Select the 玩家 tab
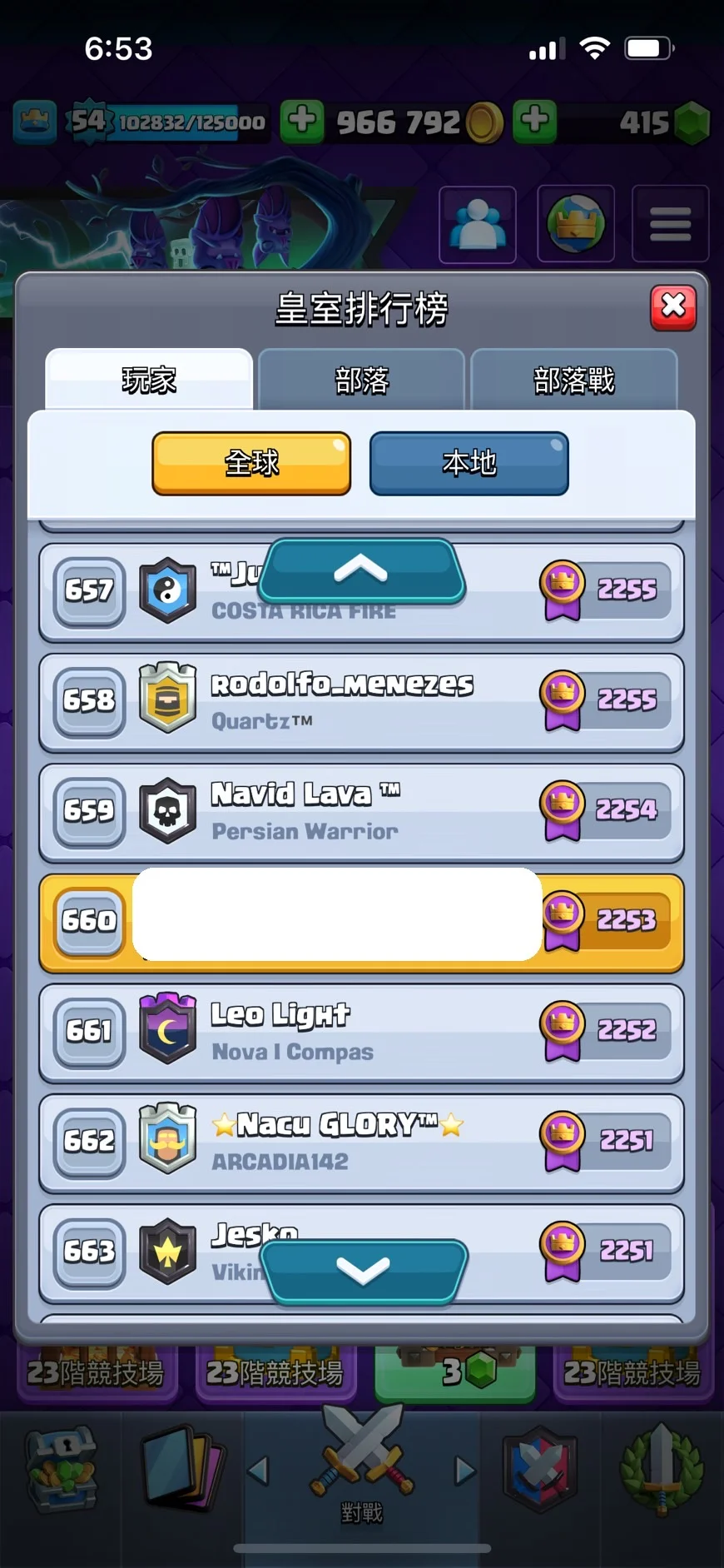Image resolution: width=724 pixels, height=1568 pixels. pos(149,380)
